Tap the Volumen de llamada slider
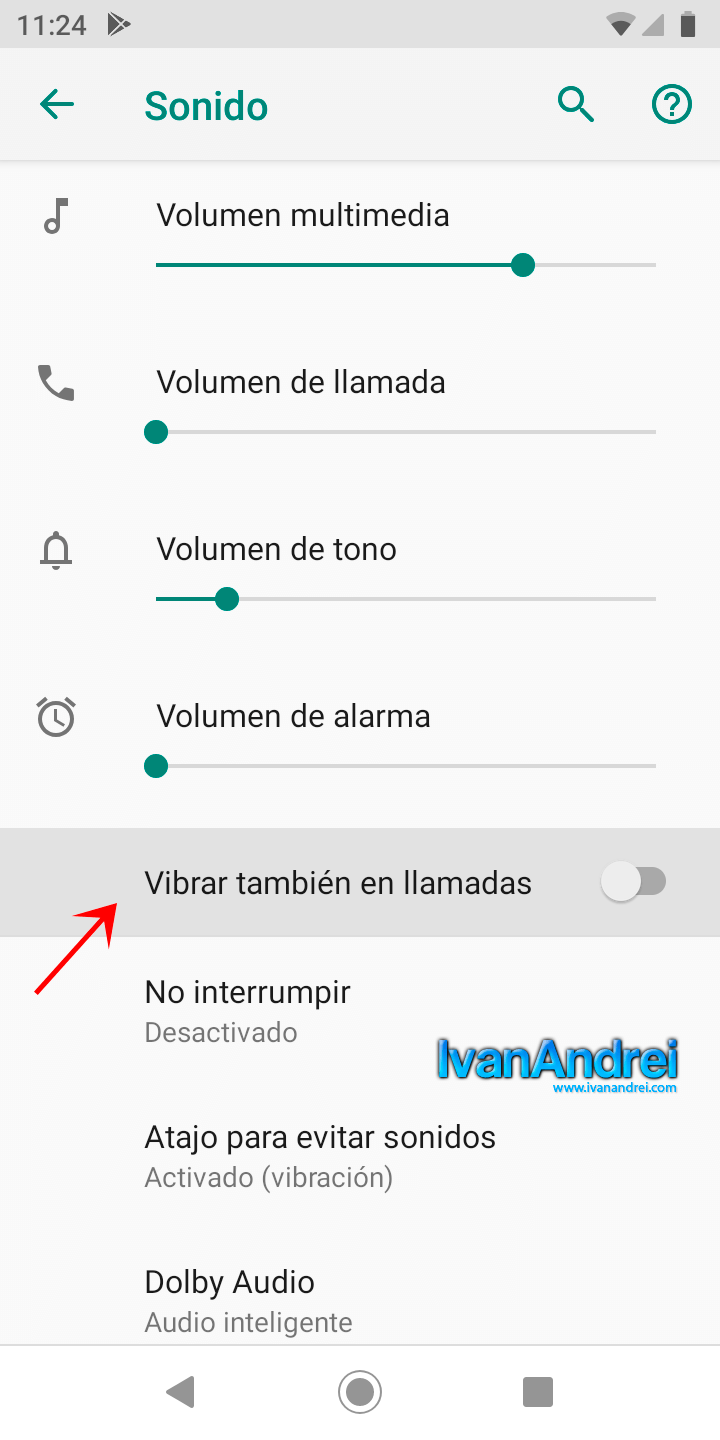The image size is (720, 1440). pyautogui.click(x=405, y=432)
